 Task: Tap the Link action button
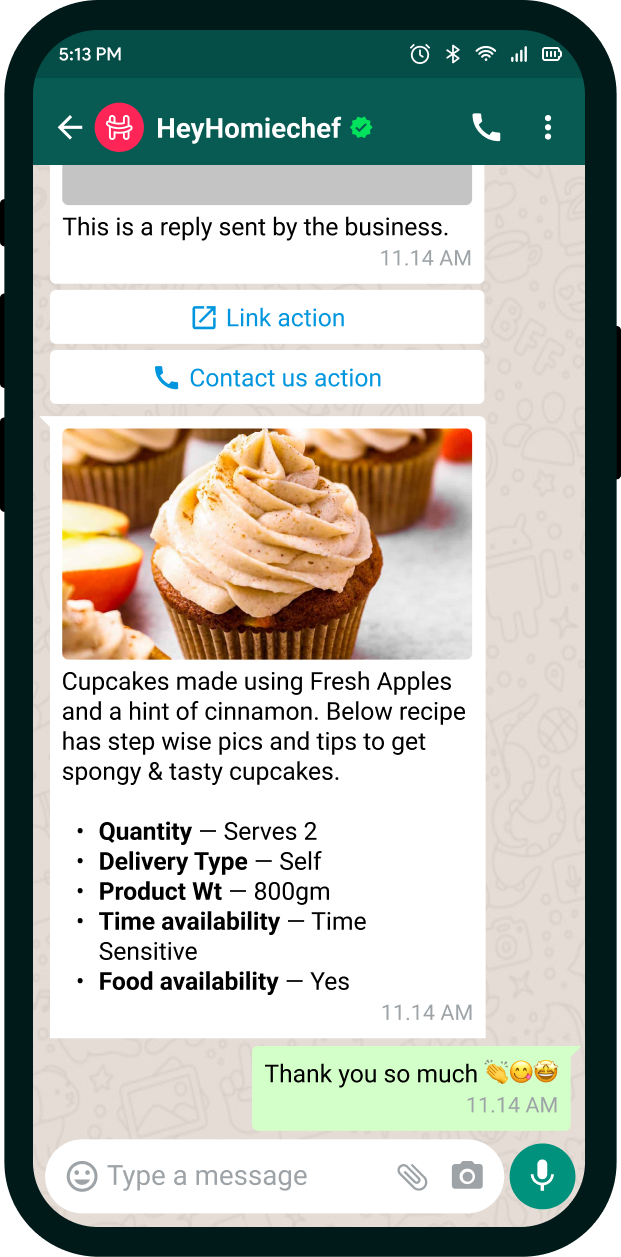click(267, 318)
